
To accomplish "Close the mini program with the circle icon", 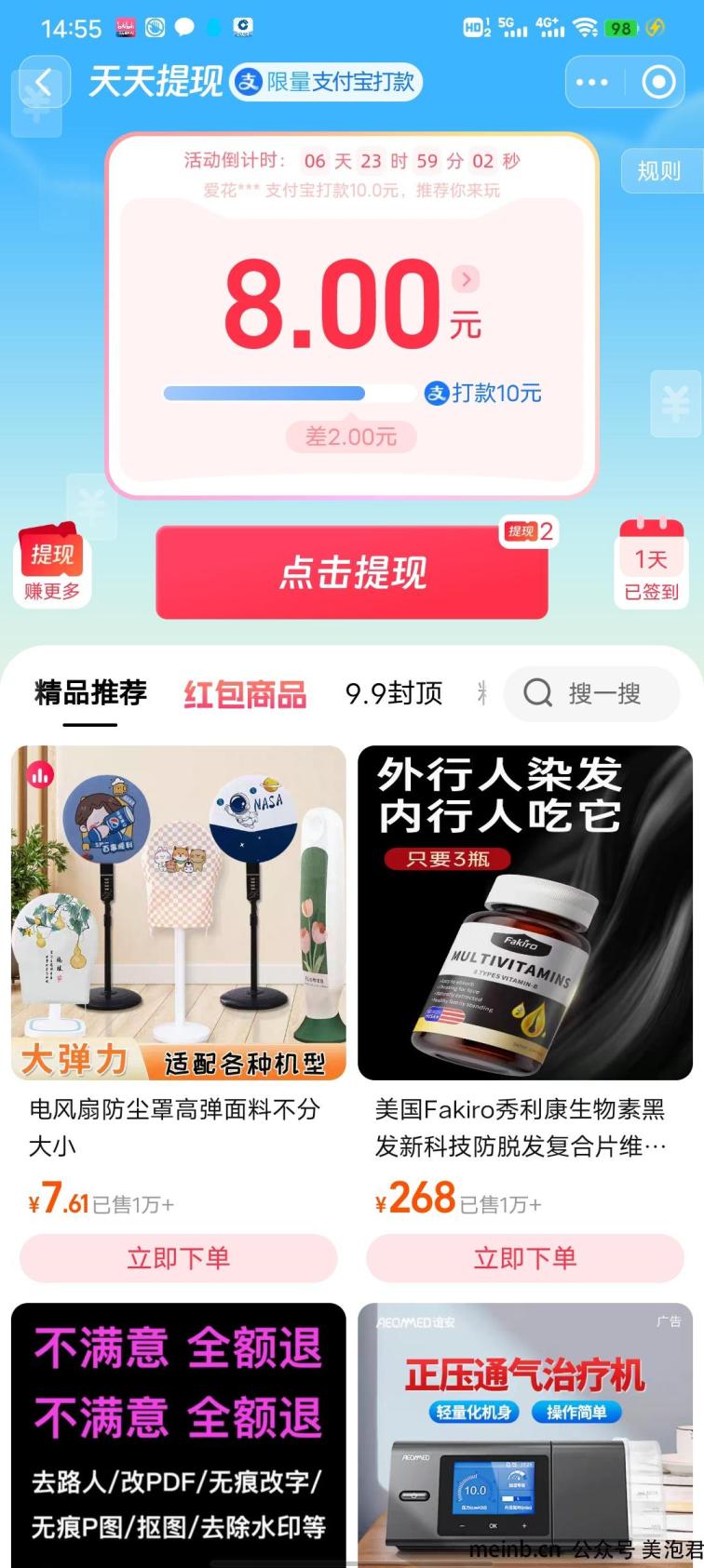I will [658, 82].
